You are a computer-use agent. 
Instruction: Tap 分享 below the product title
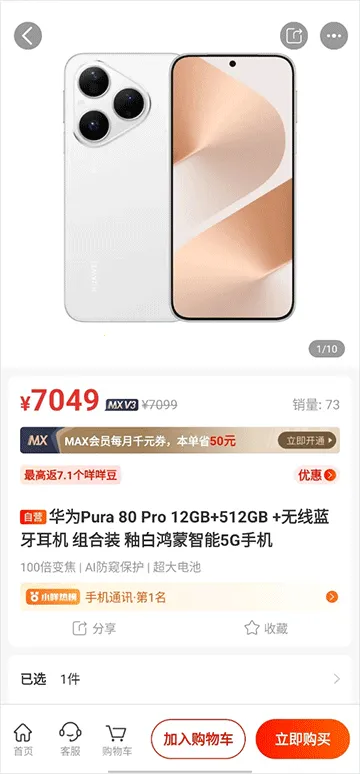pyautogui.click(x=94, y=628)
